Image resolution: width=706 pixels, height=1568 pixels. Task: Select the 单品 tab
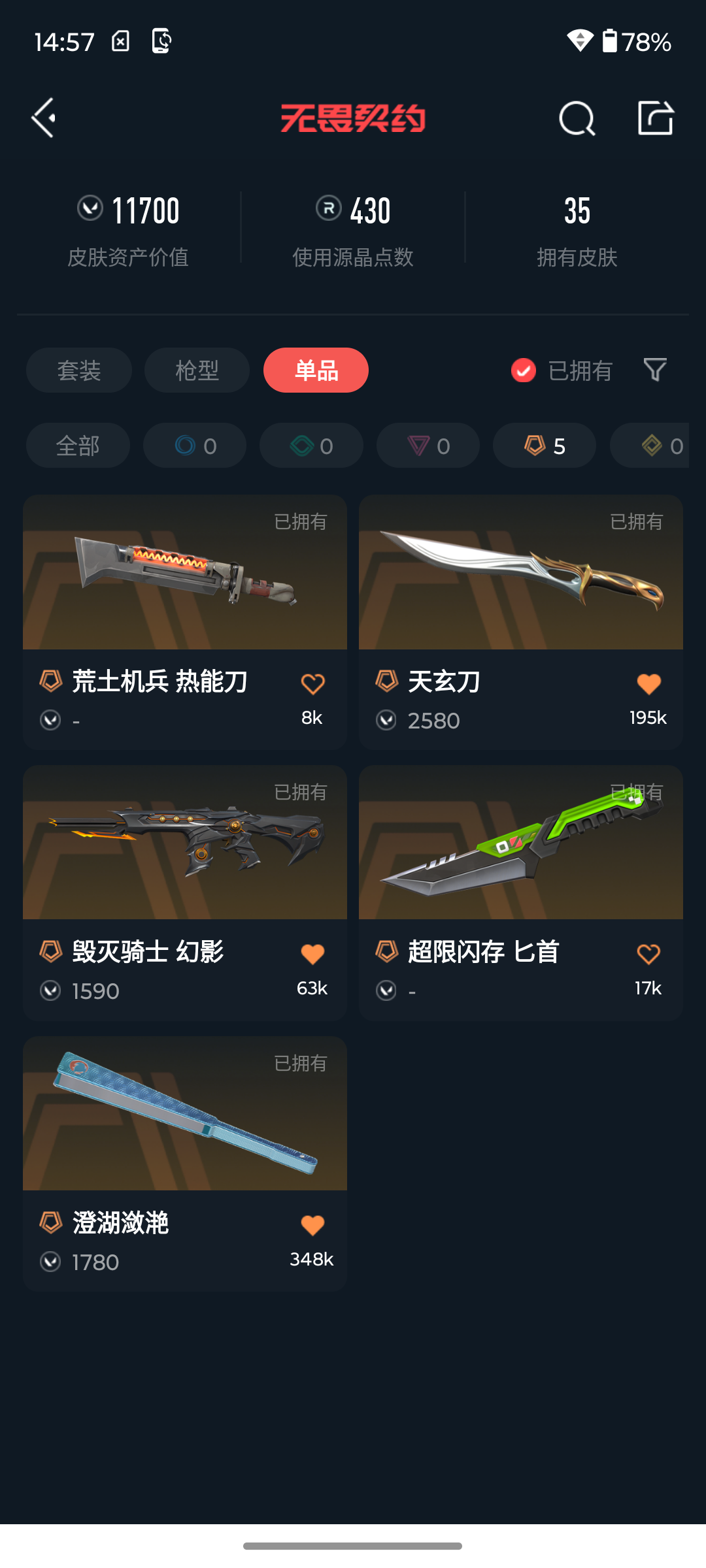click(x=316, y=370)
